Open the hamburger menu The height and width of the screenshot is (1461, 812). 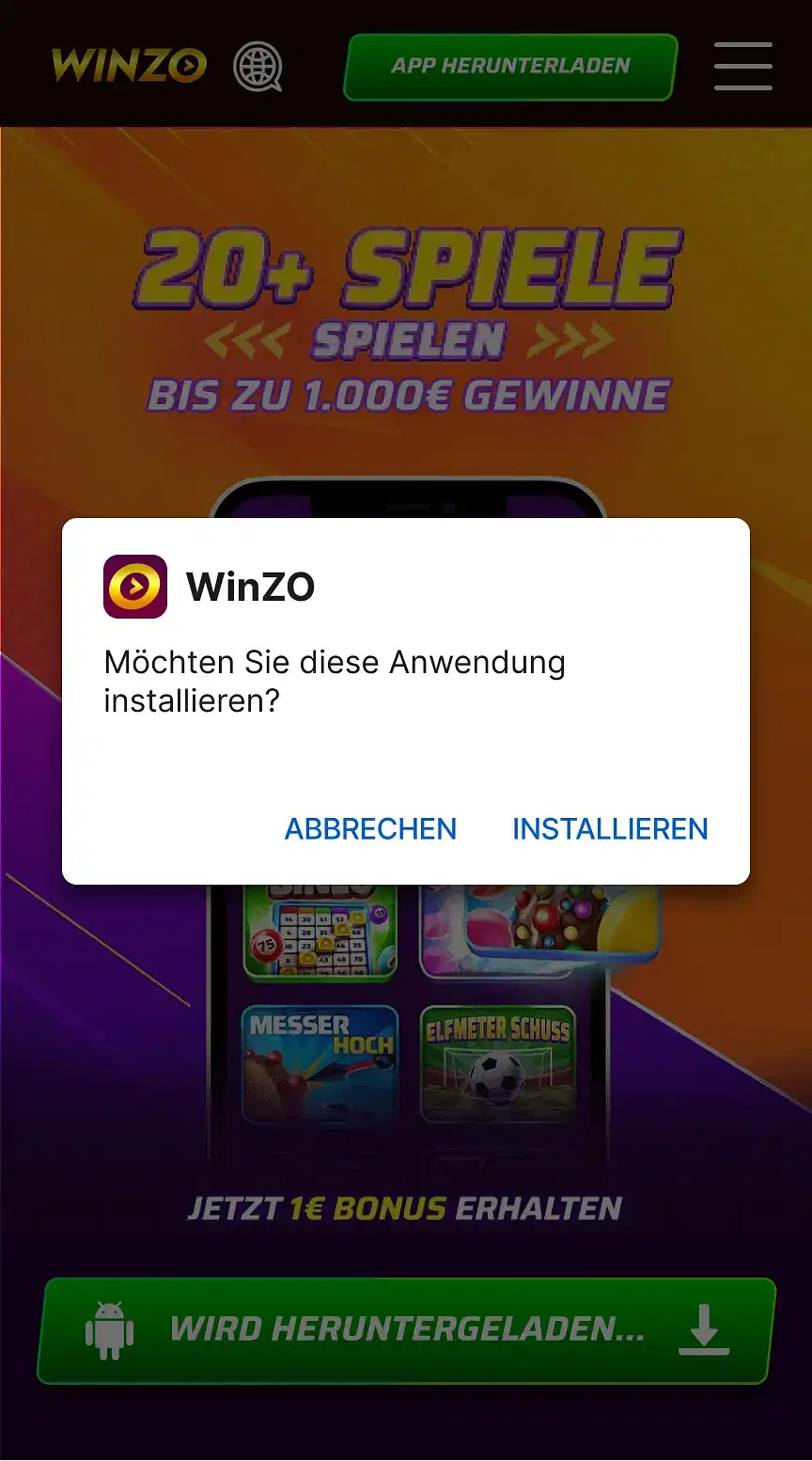click(x=742, y=66)
